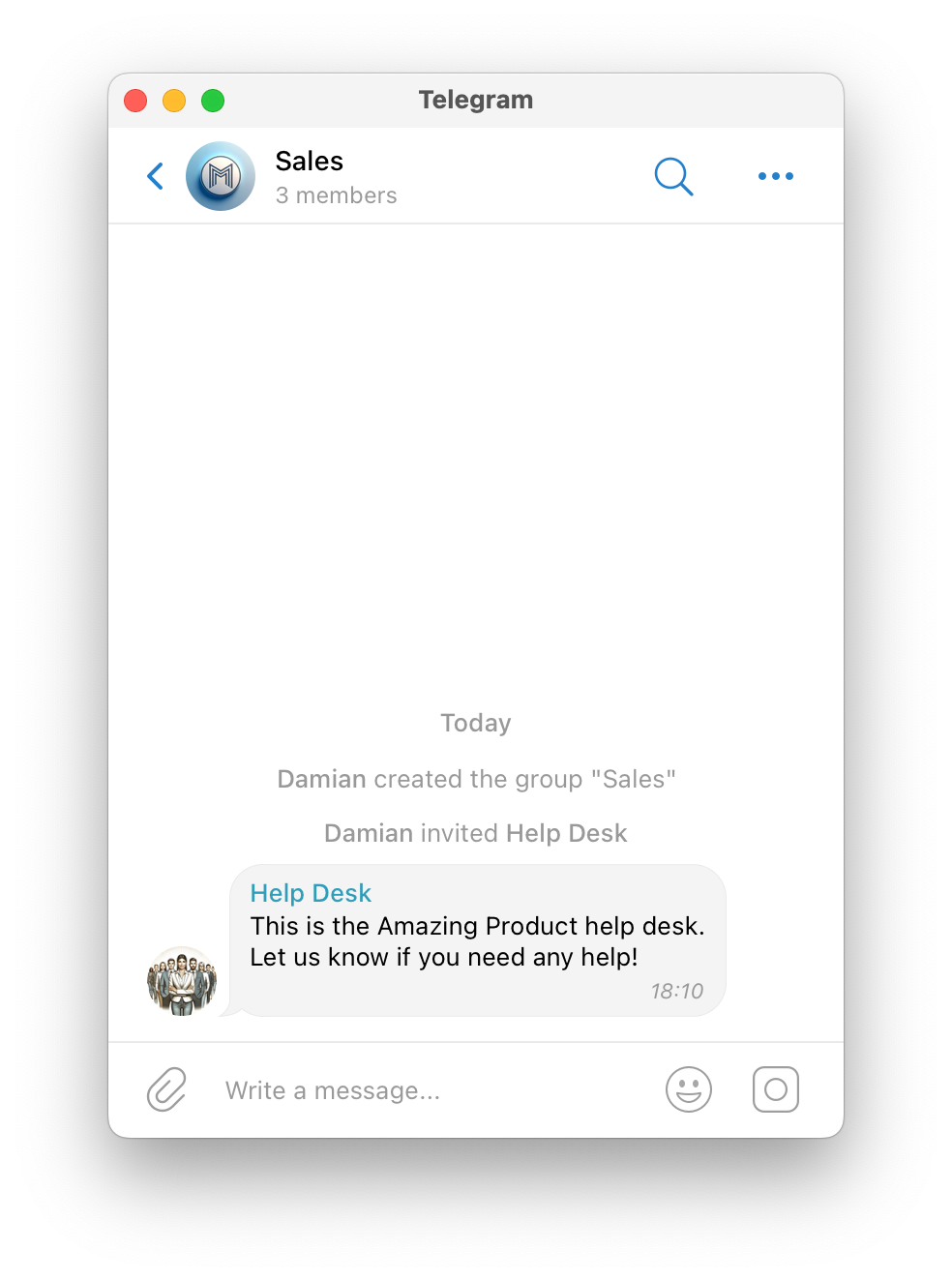Close the Telegram window
The height and width of the screenshot is (1281, 952).
pyautogui.click(x=135, y=101)
